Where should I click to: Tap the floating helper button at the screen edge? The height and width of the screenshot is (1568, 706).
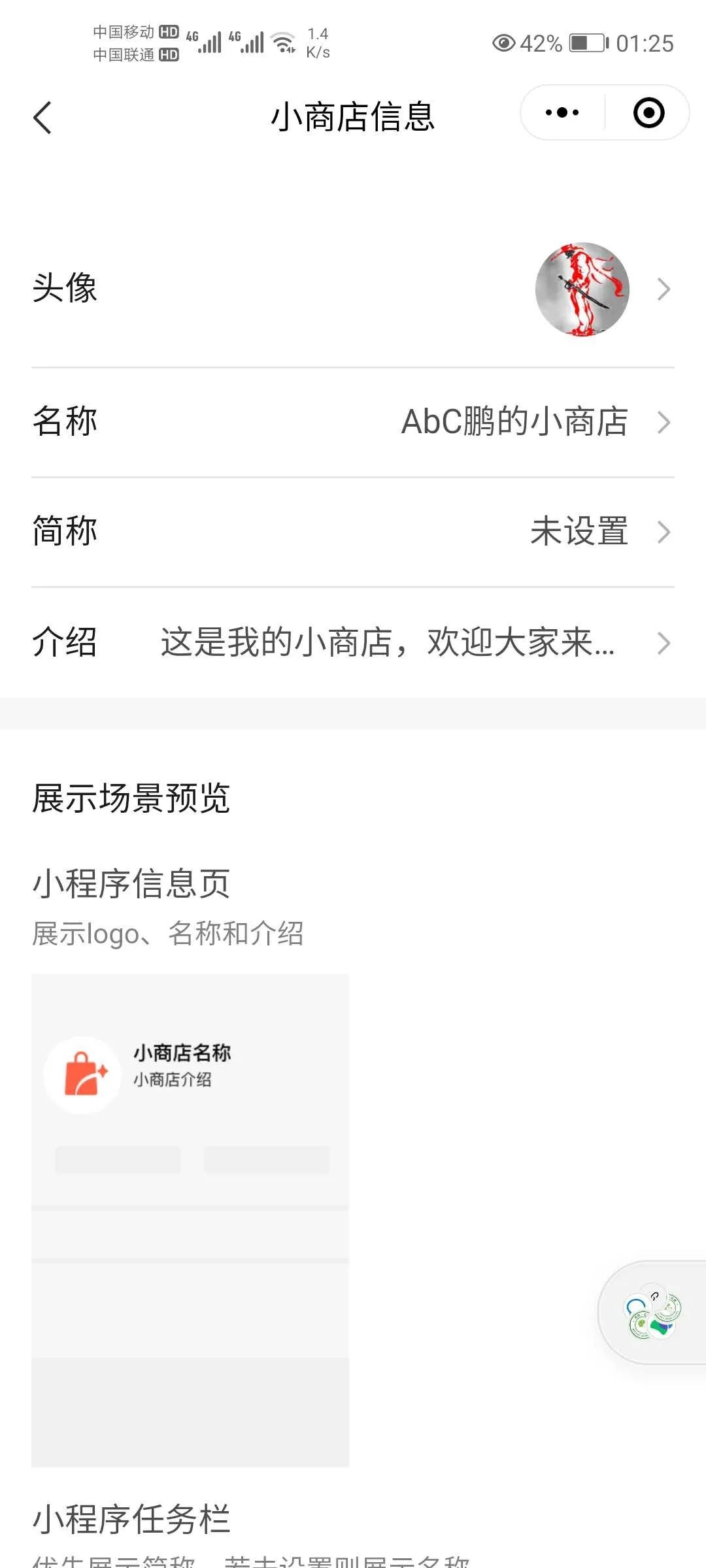coord(654,1312)
